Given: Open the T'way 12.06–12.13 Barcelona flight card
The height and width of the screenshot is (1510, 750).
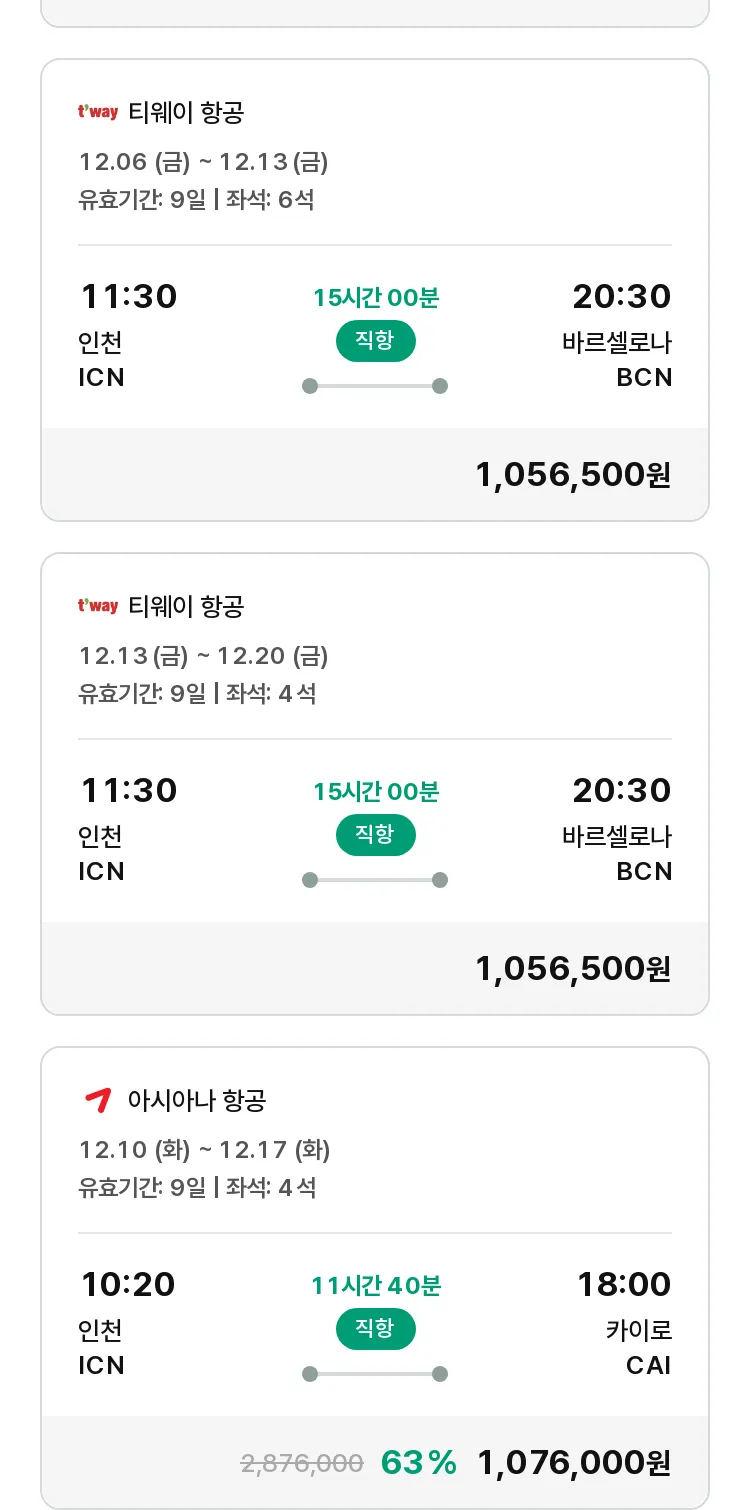Looking at the screenshot, I should [x=375, y=290].
